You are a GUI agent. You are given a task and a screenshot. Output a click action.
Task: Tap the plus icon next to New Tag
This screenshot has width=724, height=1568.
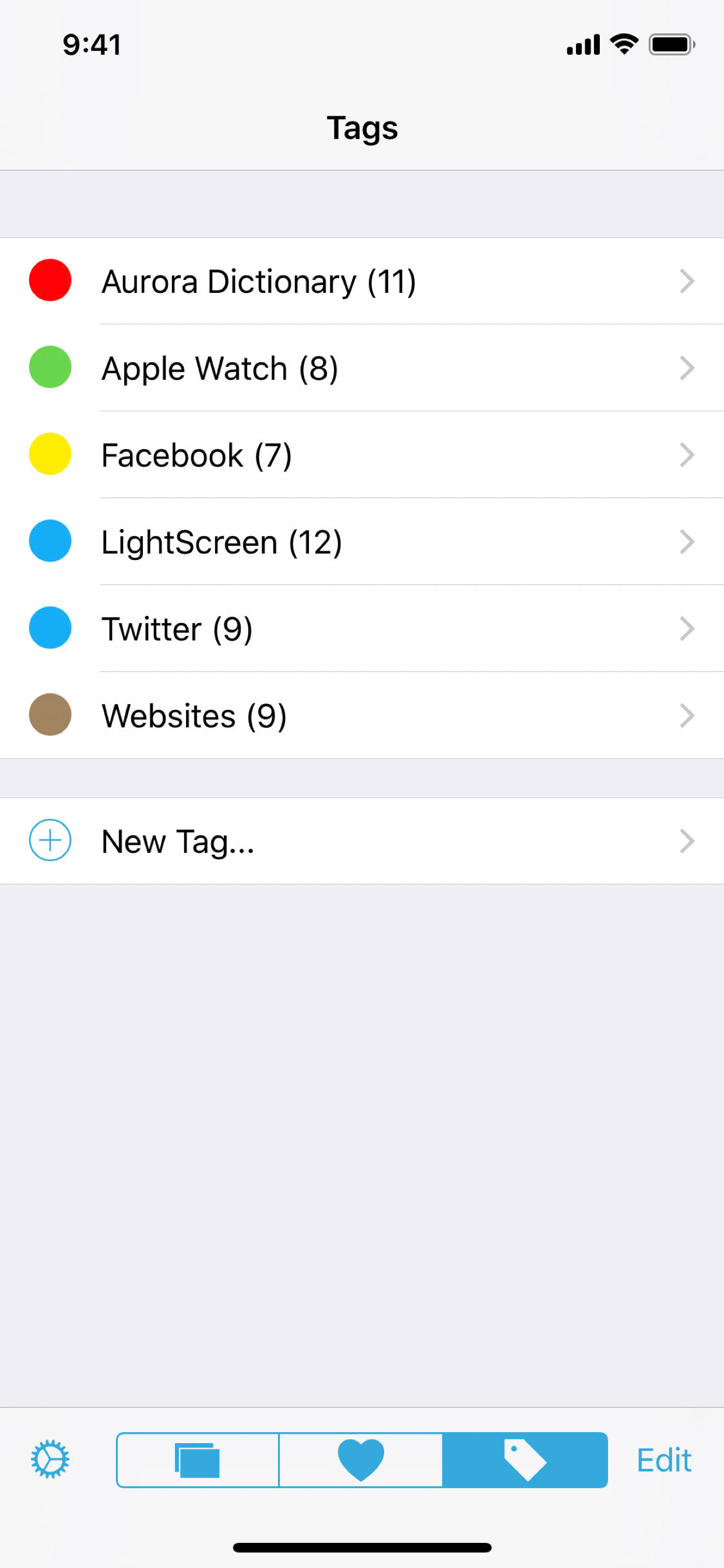[x=50, y=841]
